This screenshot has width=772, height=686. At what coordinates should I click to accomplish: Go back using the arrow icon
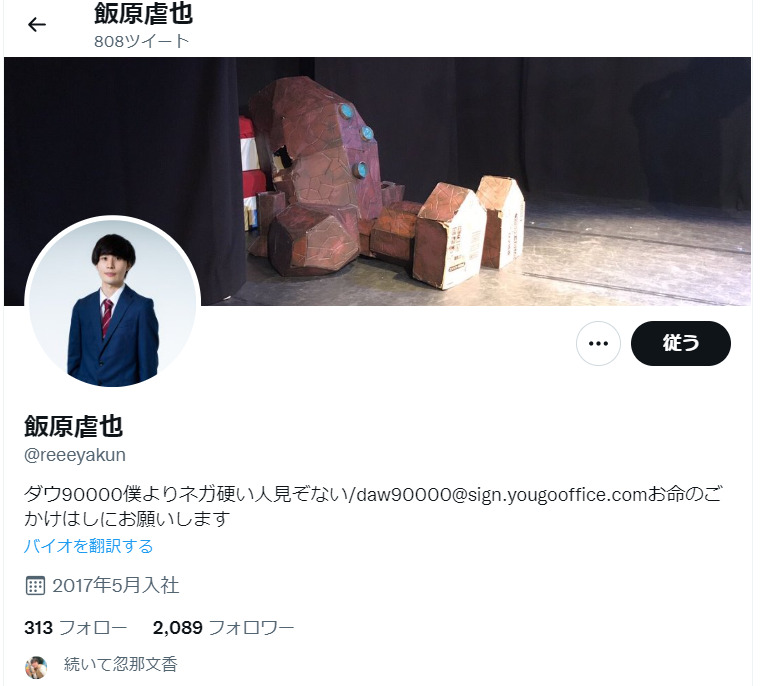coord(37,25)
